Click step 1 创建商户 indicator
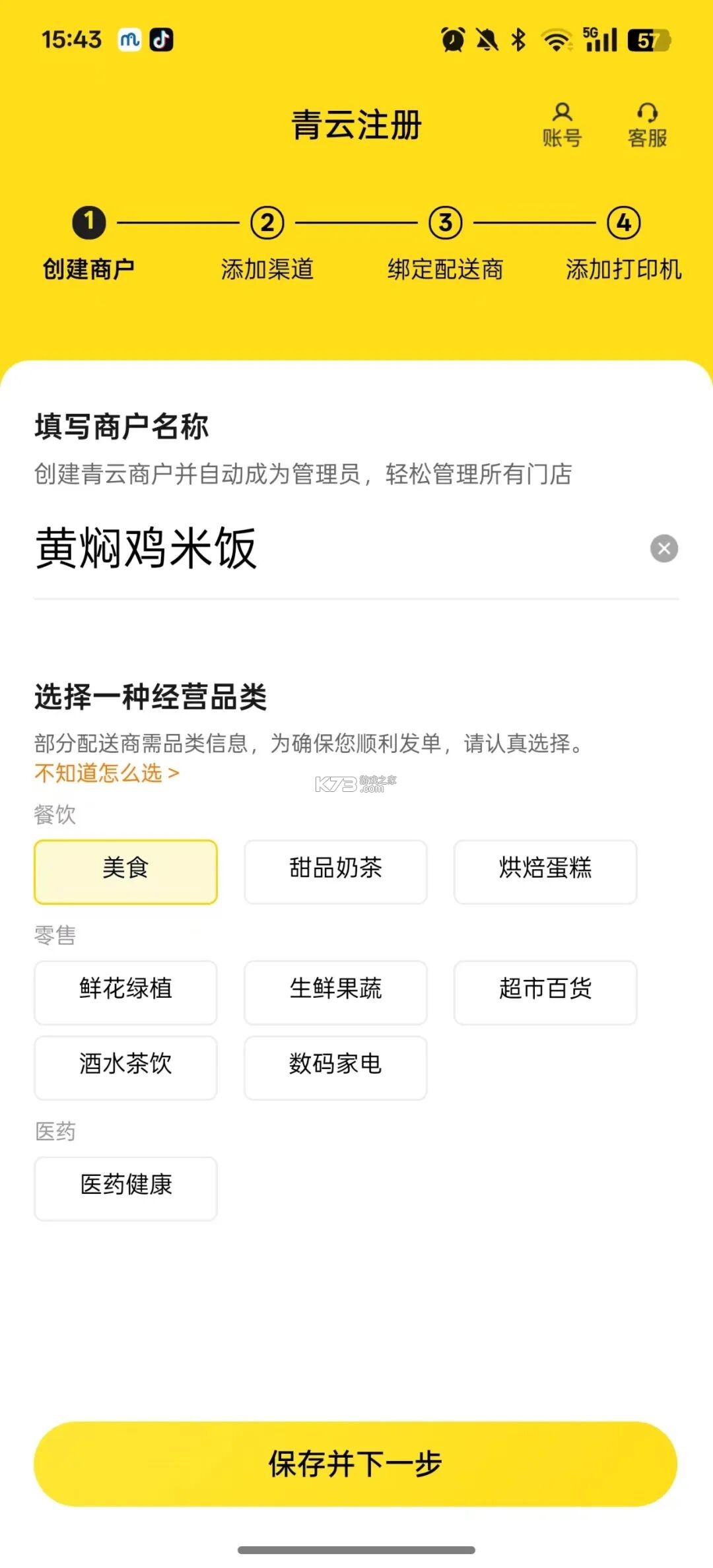This screenshot has width=713, height=1568. click(x=88, y=223)
